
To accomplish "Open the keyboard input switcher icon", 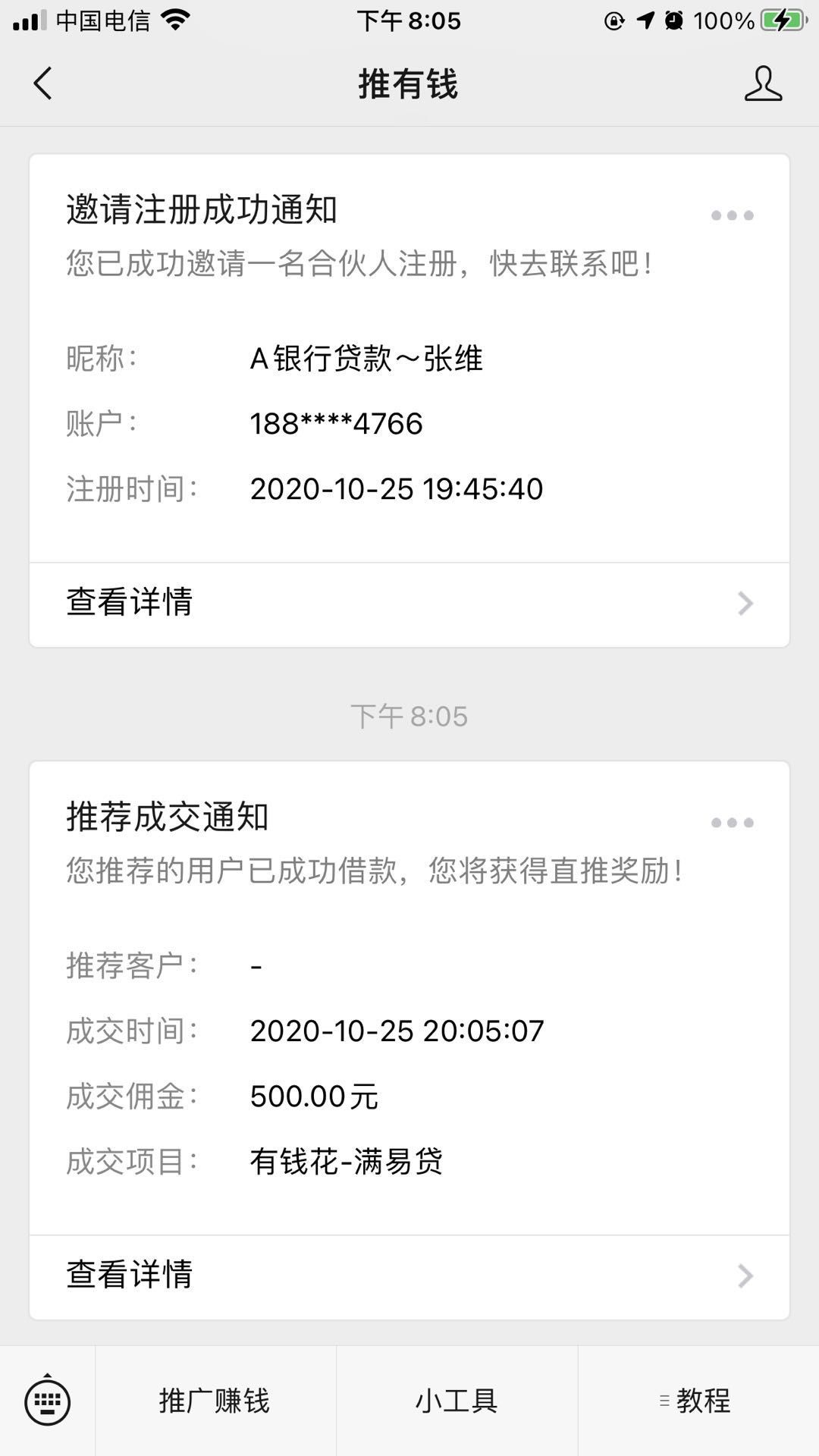I will (47, 1401).
